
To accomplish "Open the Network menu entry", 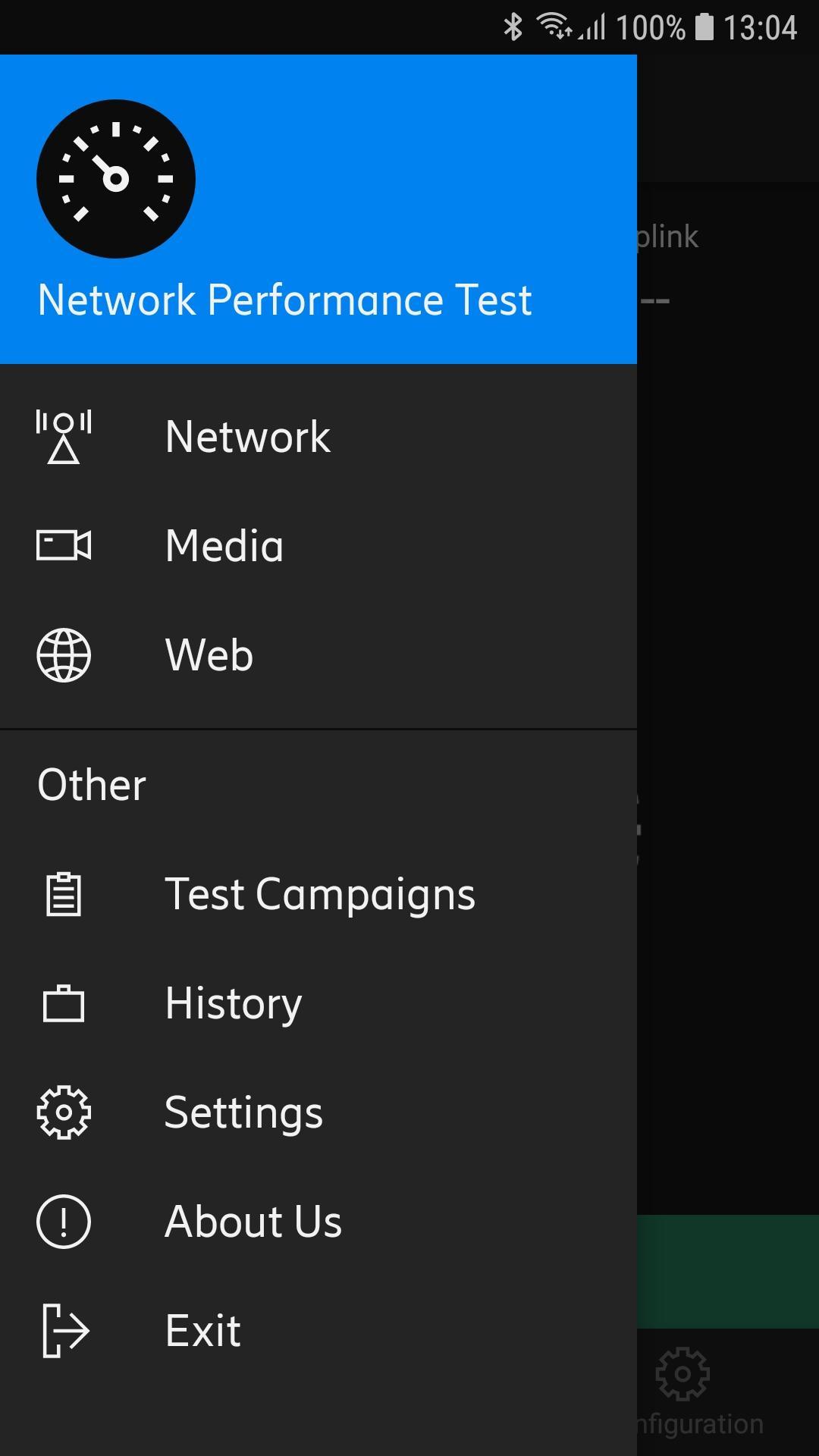I will 247,437.
